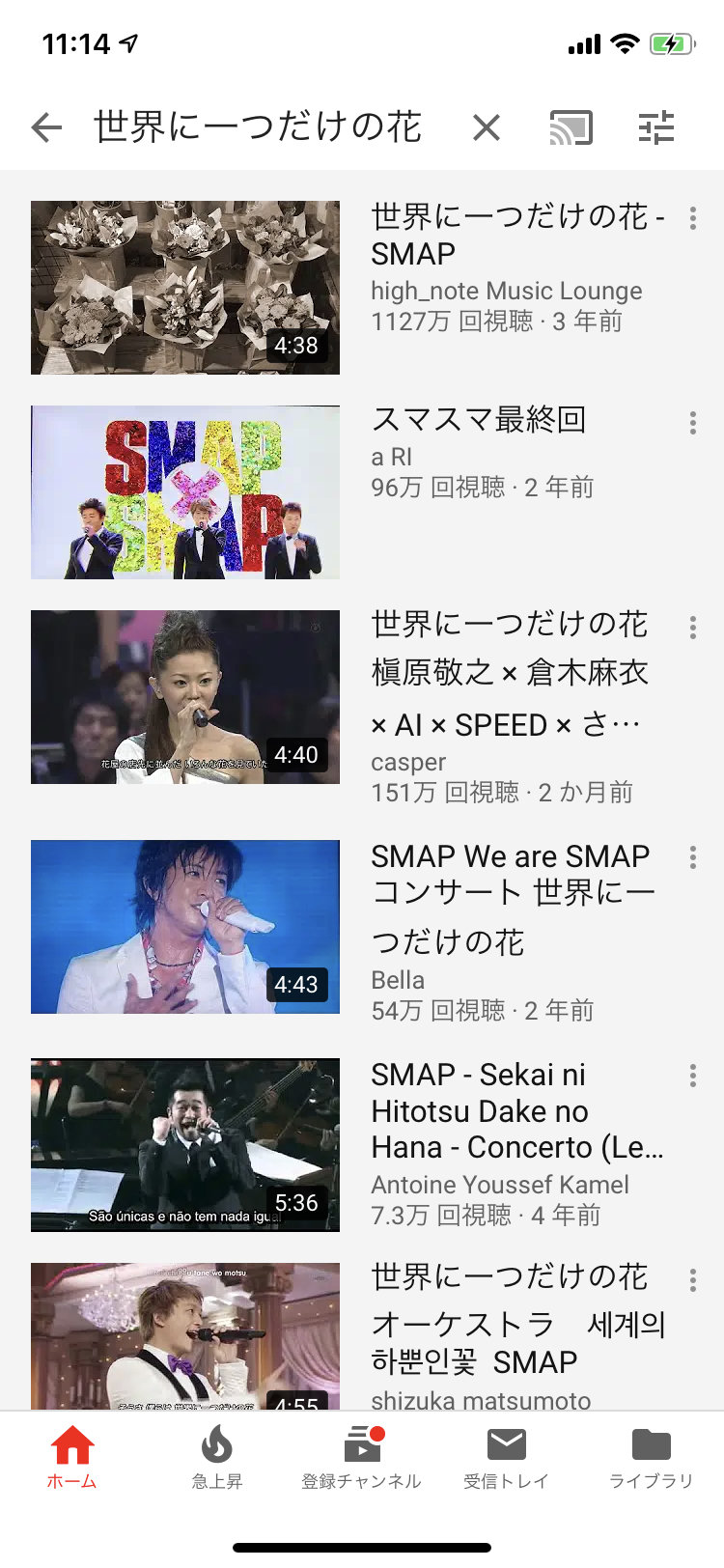
Task: Switch to the ライブラリ tab
Action: point(651,1456)
